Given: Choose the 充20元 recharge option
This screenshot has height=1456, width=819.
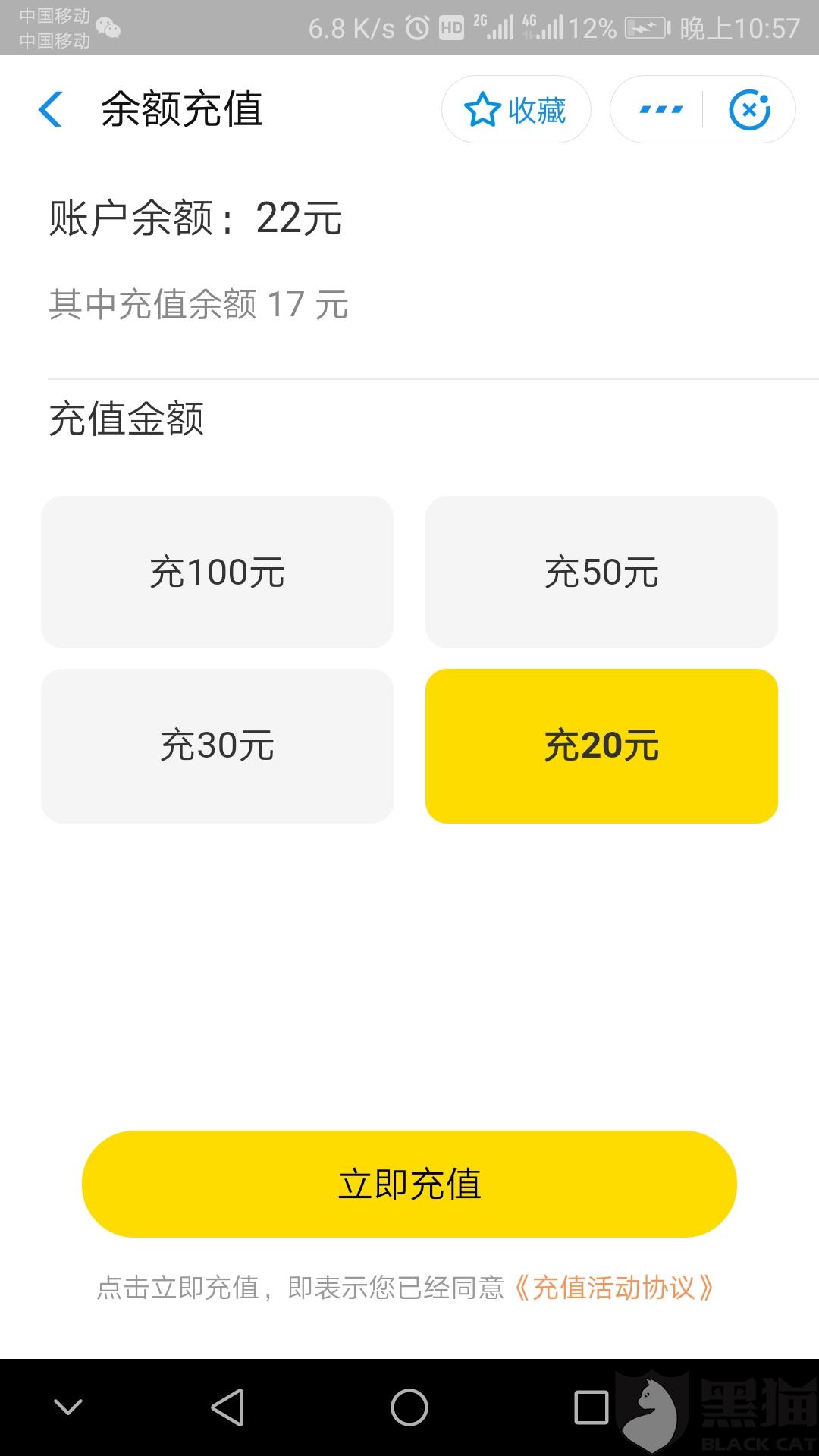Looking at the screenshot, I should [x=601, y=745].
